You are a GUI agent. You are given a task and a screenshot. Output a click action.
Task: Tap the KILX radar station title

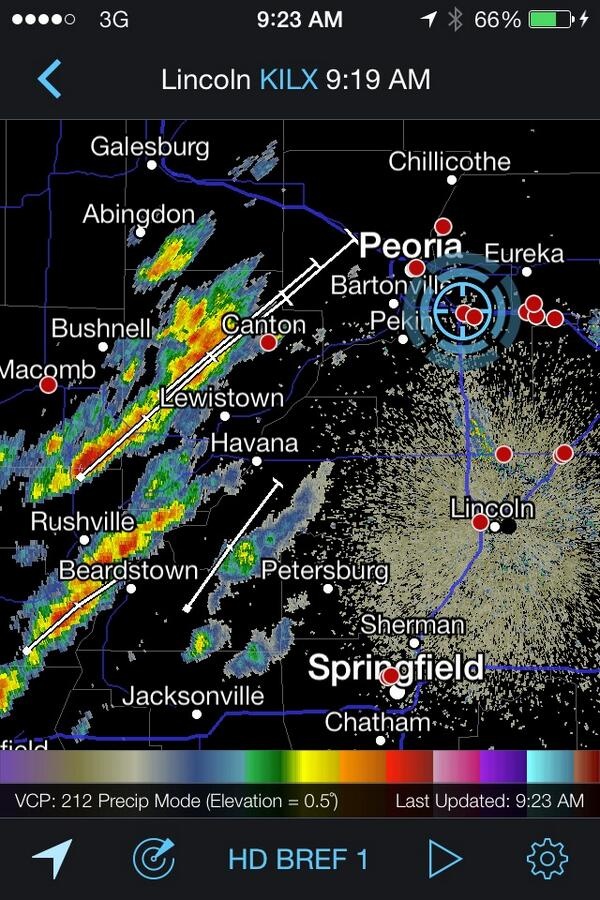(x=296, y=80)
